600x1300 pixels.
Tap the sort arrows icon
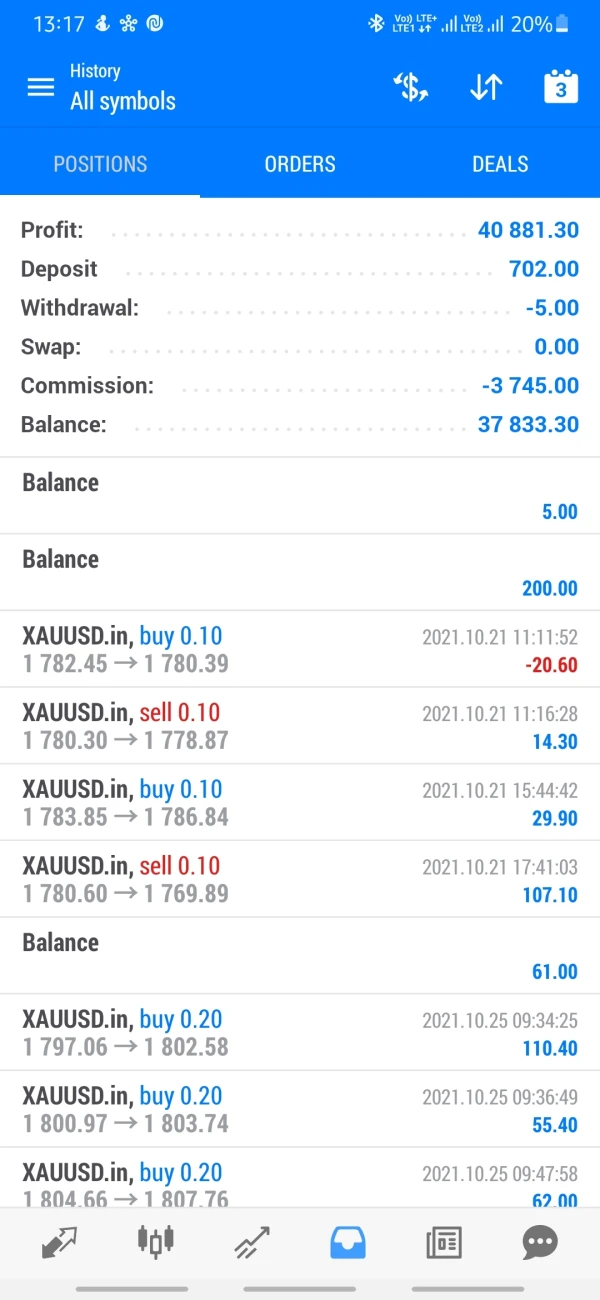pos(486,87)
